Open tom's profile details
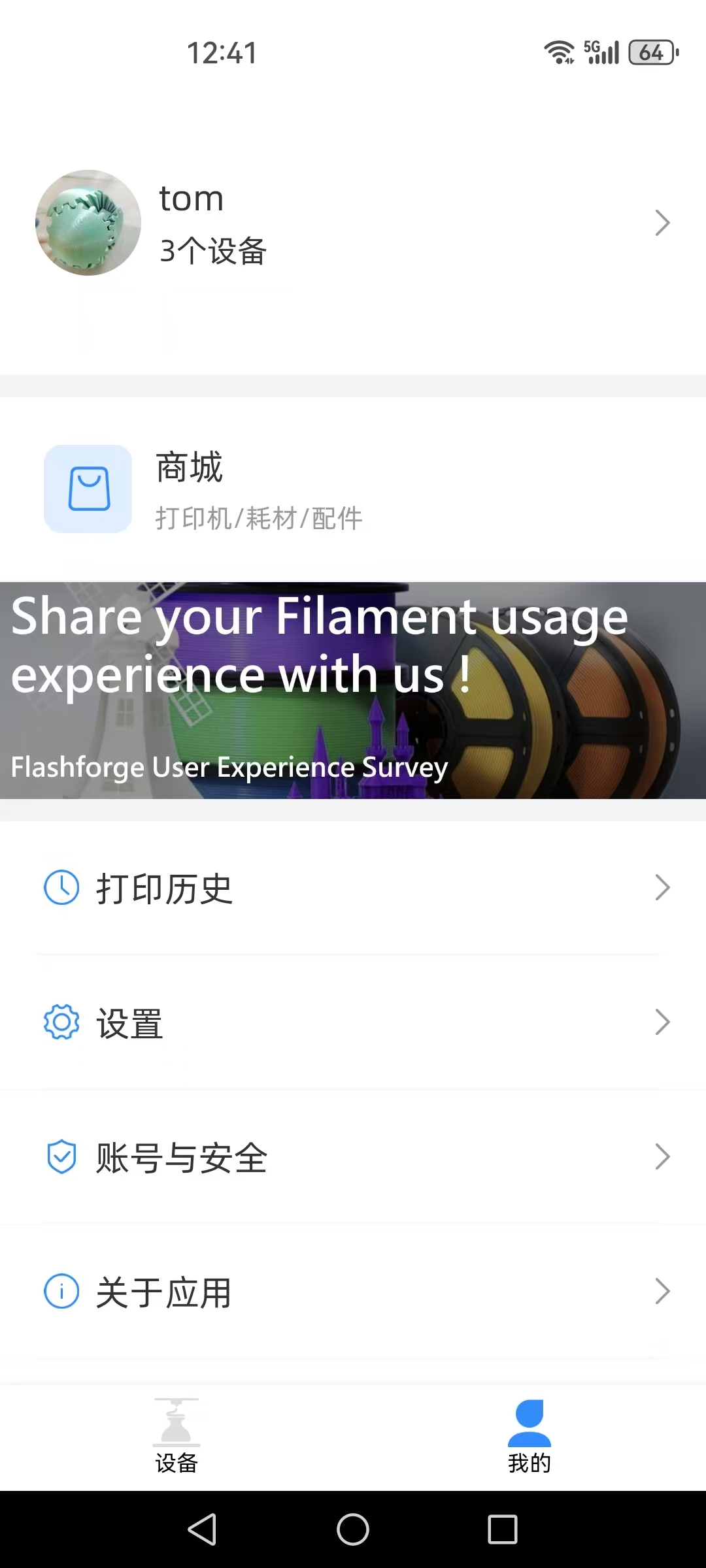 353,223
